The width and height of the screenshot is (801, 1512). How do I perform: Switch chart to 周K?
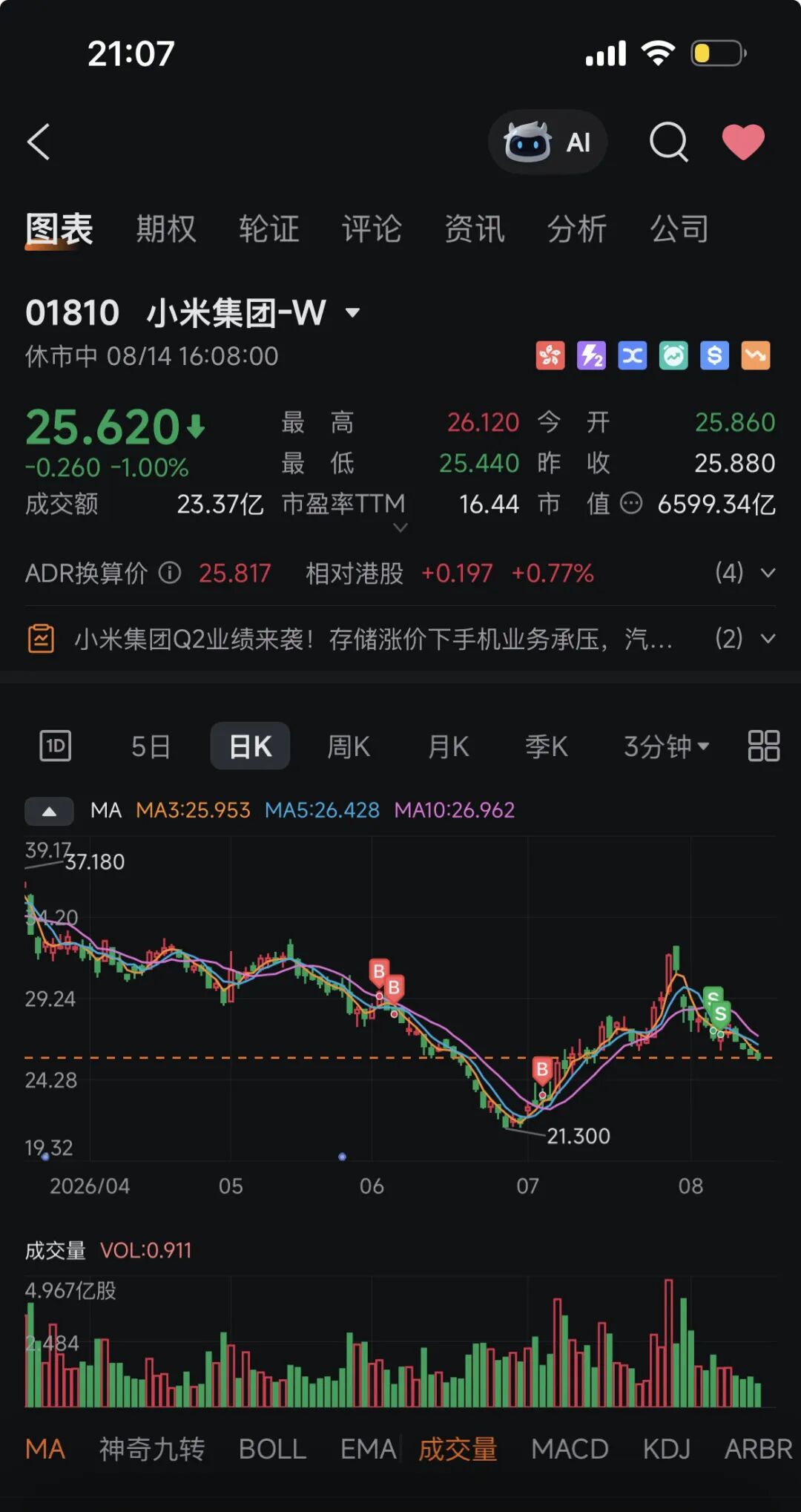tap(349, 746)
